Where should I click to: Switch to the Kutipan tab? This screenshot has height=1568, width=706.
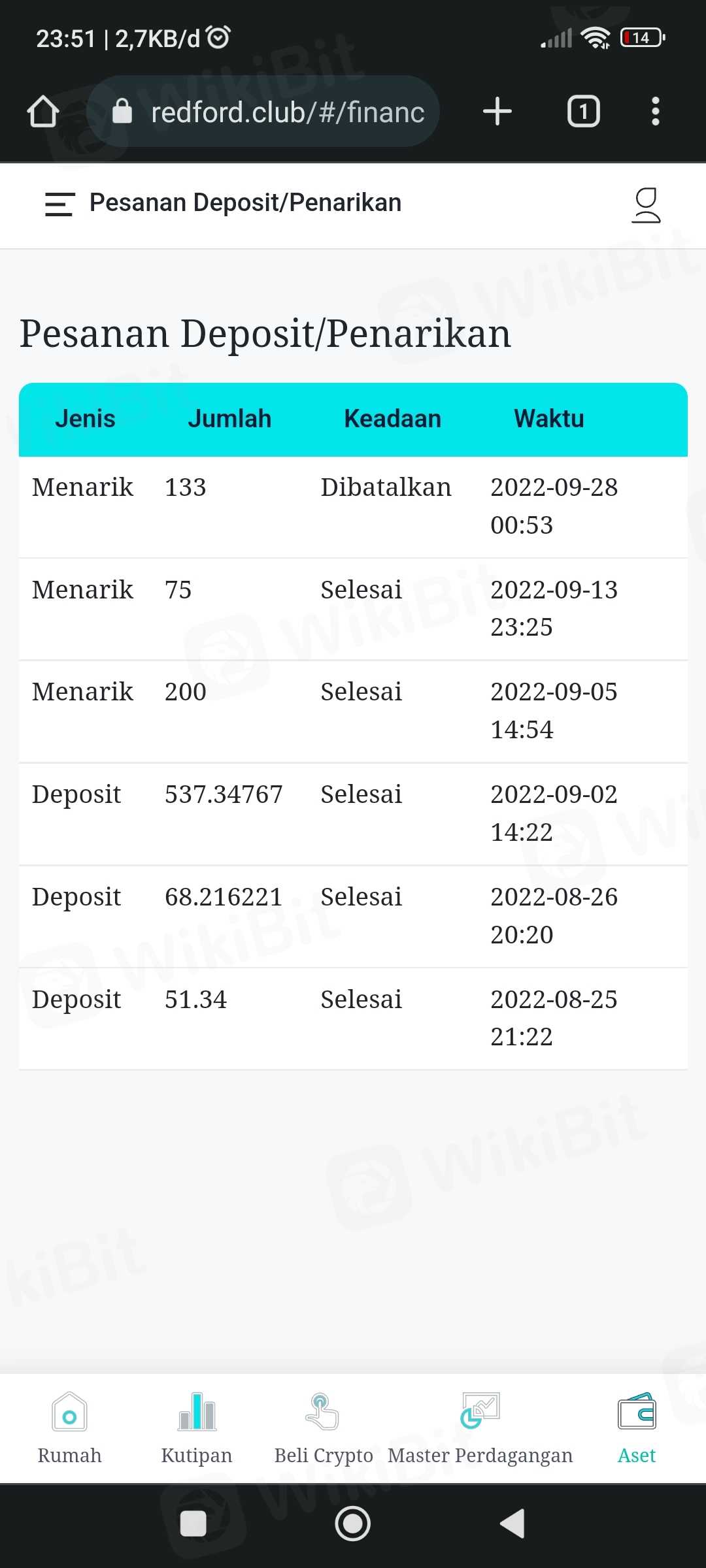(x=197, y=1428)
